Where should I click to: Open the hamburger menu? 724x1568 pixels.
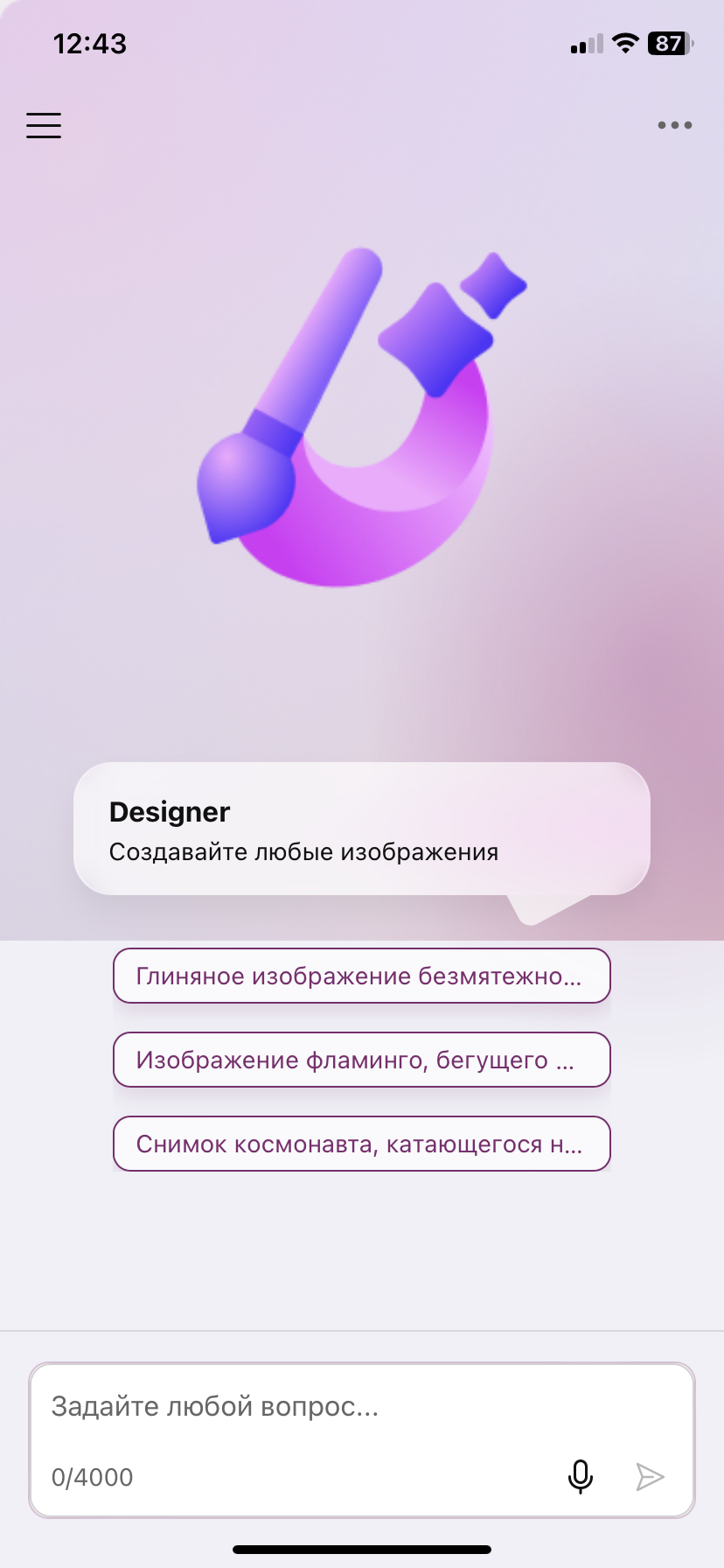pyautogui.click(x=44, y=125)
